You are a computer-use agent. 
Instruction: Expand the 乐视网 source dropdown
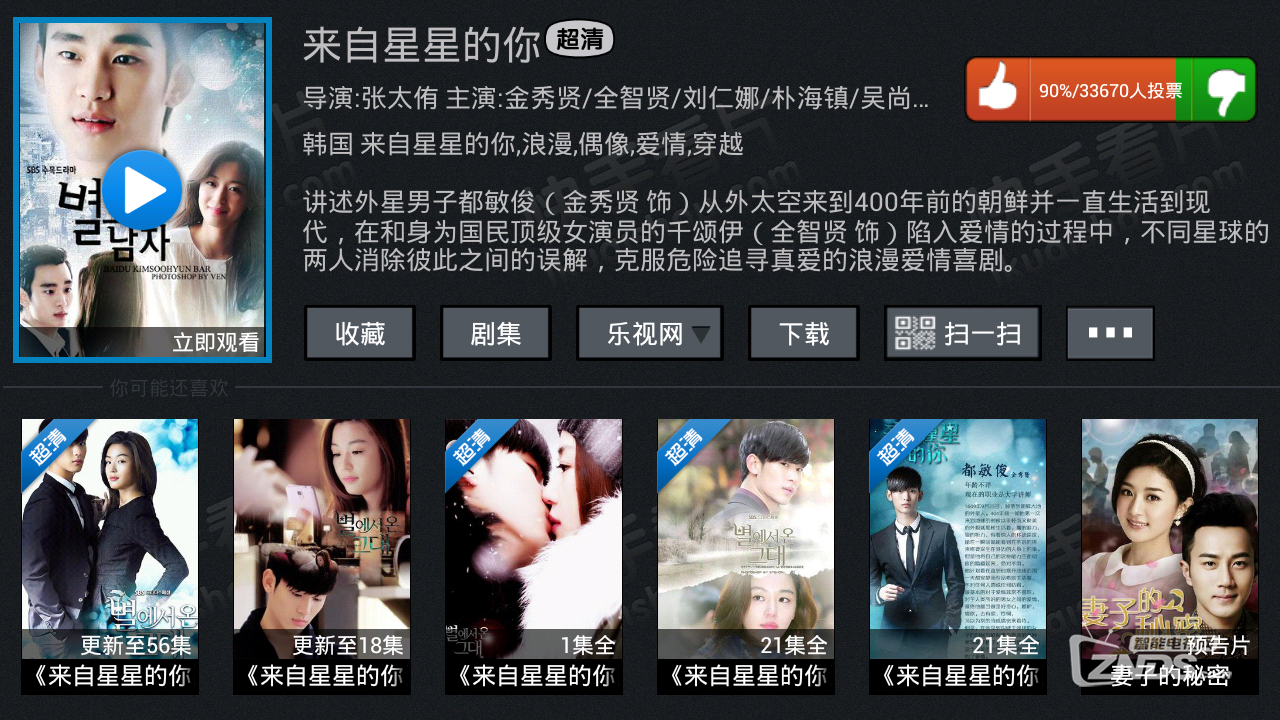(650, 333)
